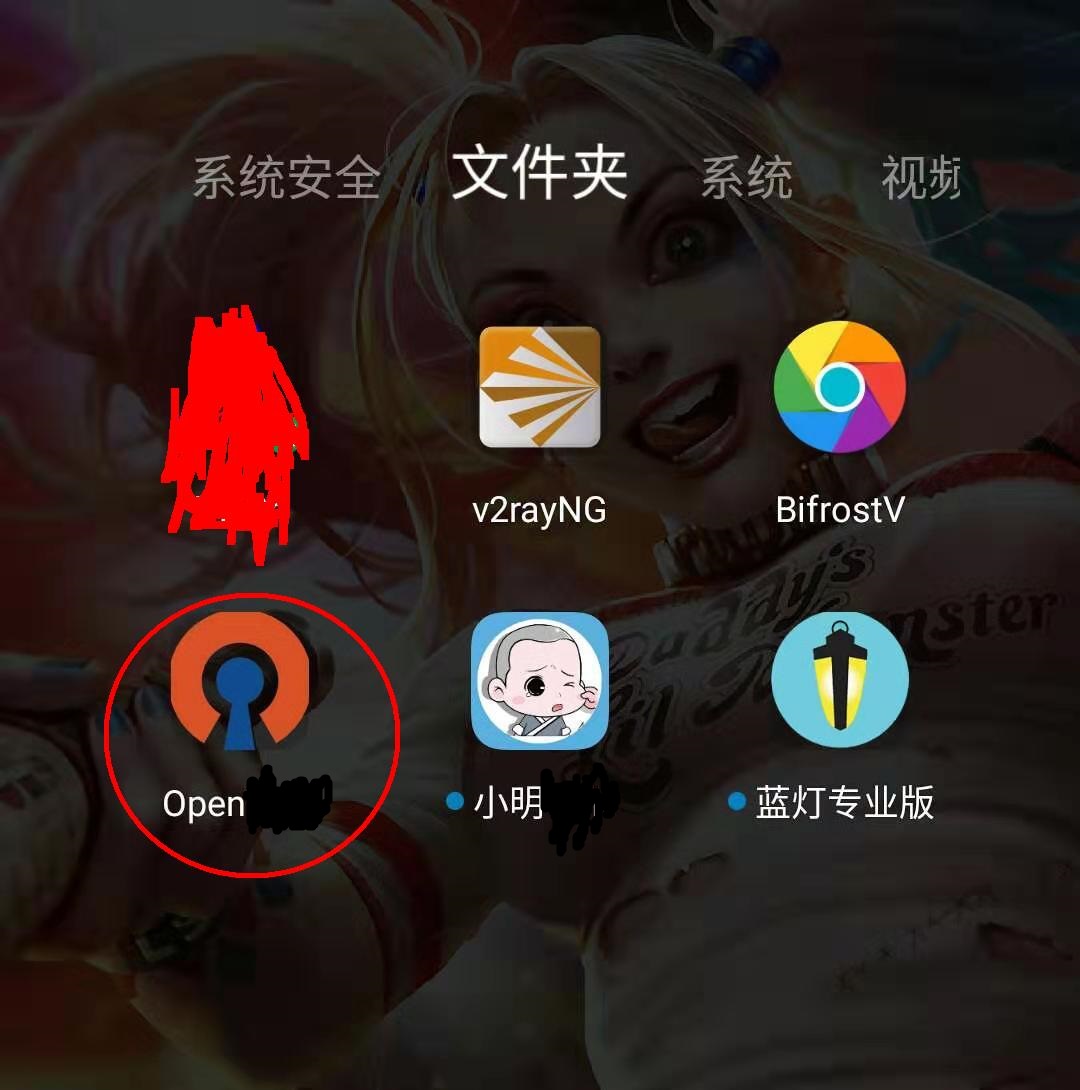The image size is (1080, 1090).
Task: Launch the BifrostV app
Action: [x=840, y=388]
